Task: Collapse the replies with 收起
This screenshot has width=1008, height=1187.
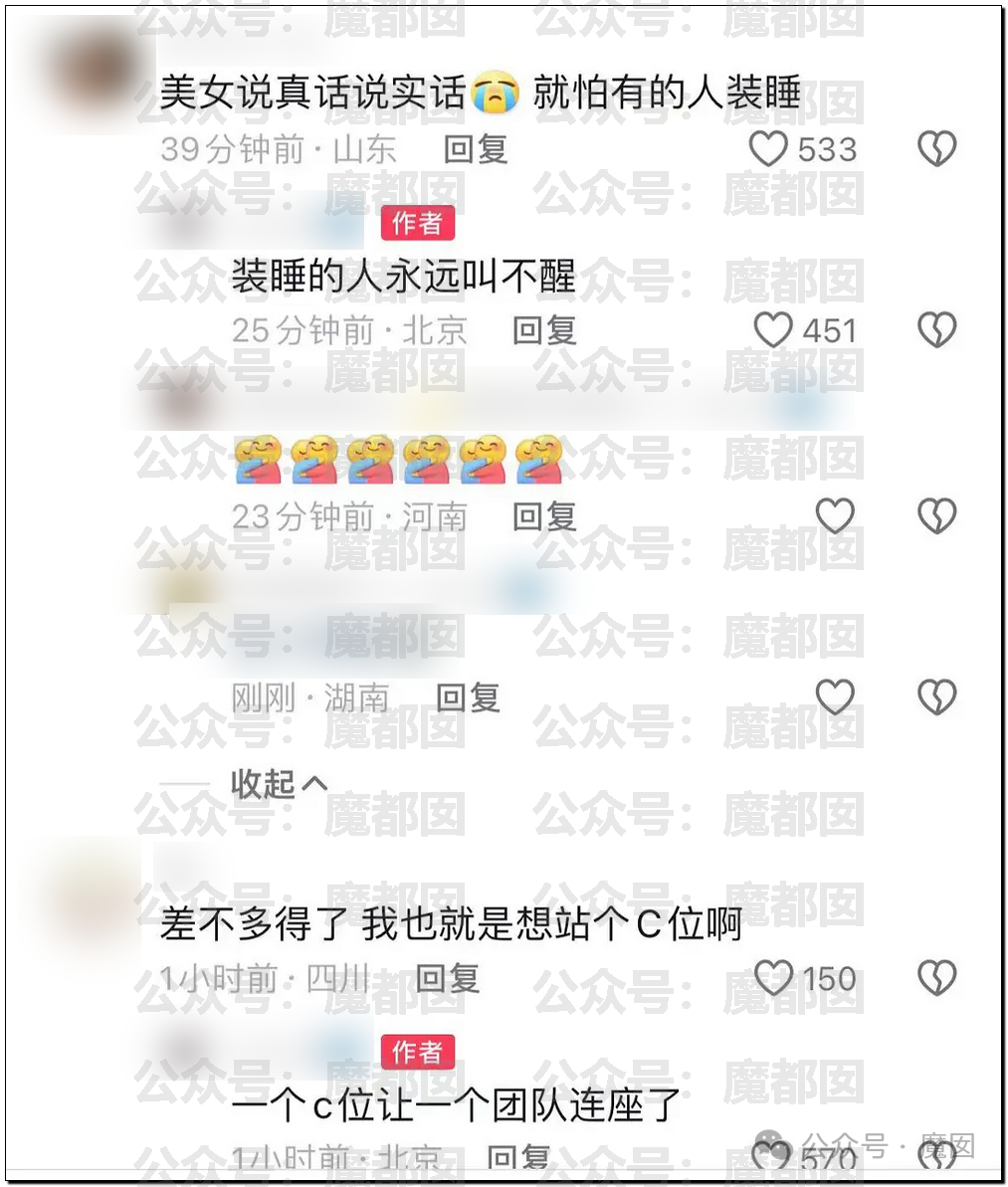Action: [x=279, y=784]
